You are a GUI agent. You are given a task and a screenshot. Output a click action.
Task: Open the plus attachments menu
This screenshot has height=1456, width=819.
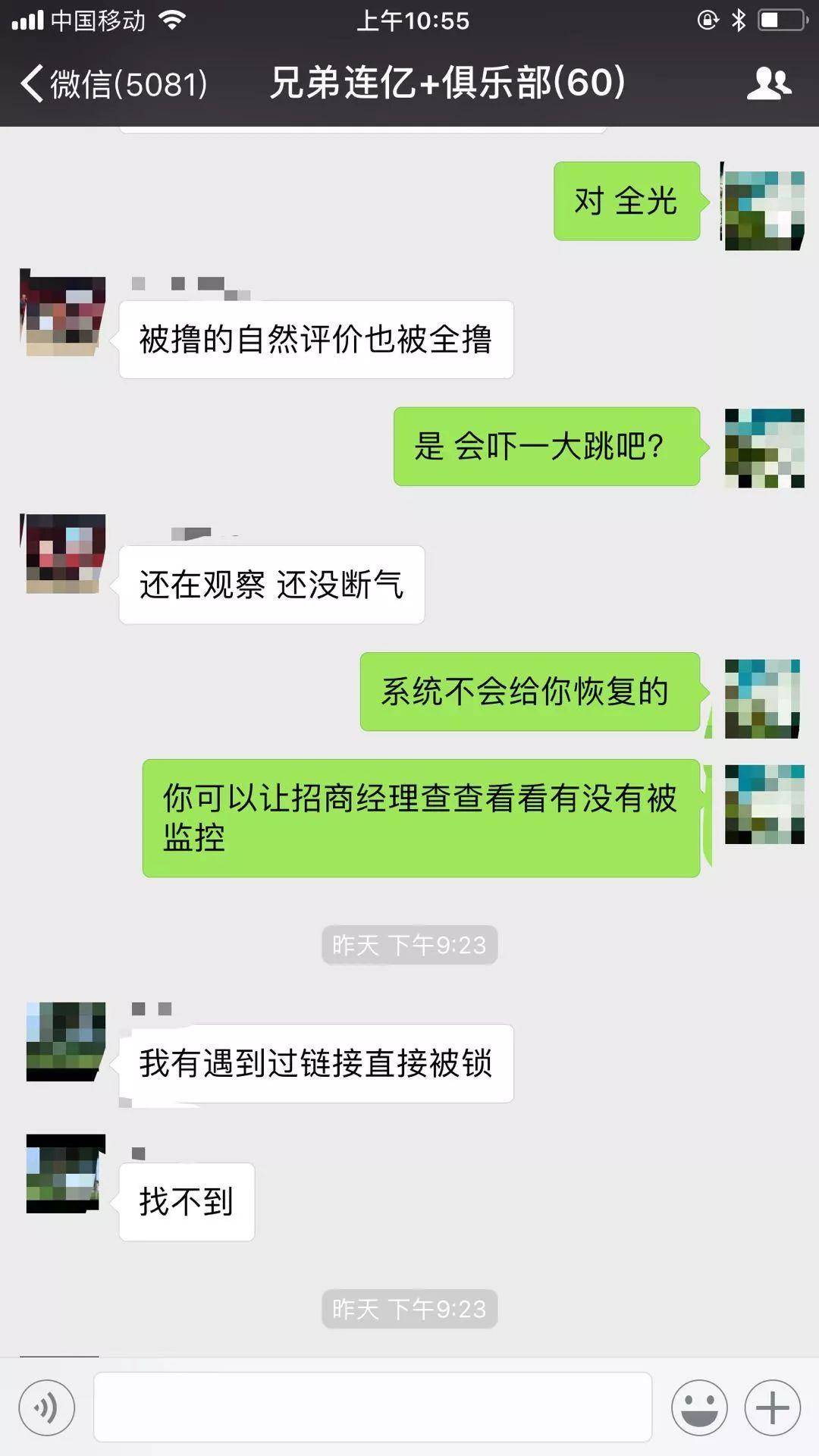pos(772,1408)
